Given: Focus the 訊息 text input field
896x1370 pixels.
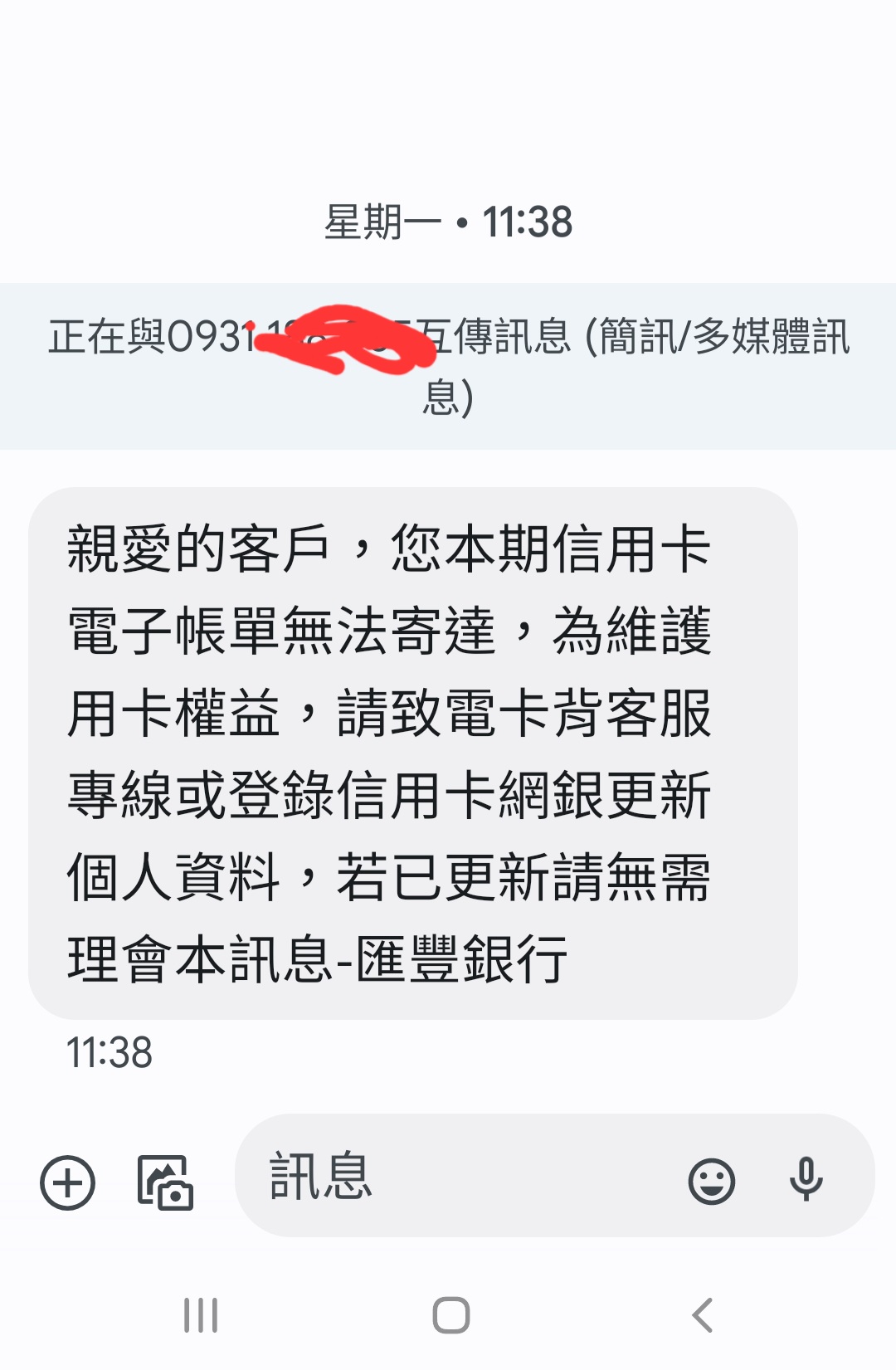Looking at the screenshot, I should pyautogui.click(x=465, y=1176).
